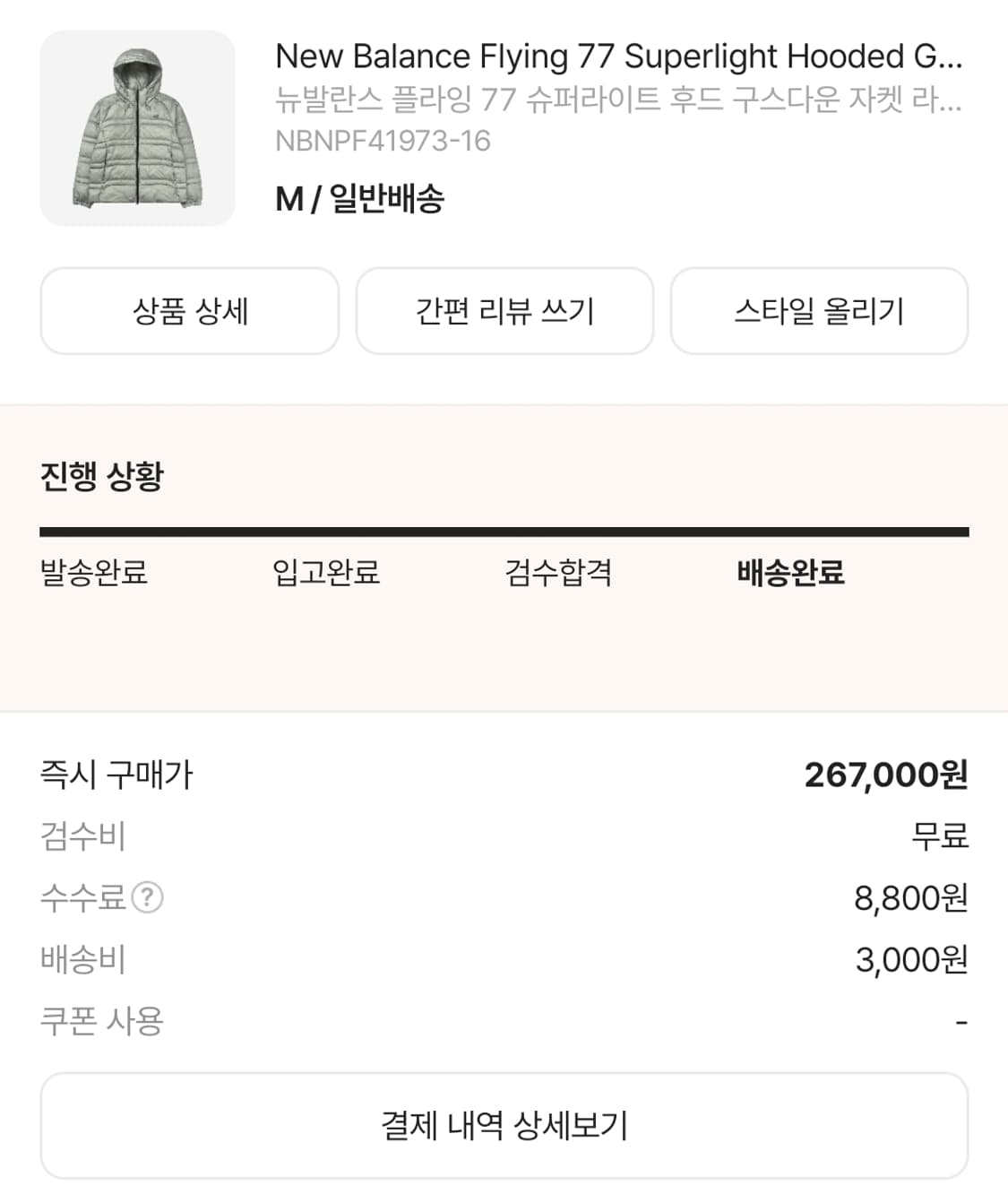Select the 발송완료 progress step

(x=92, y=576)
